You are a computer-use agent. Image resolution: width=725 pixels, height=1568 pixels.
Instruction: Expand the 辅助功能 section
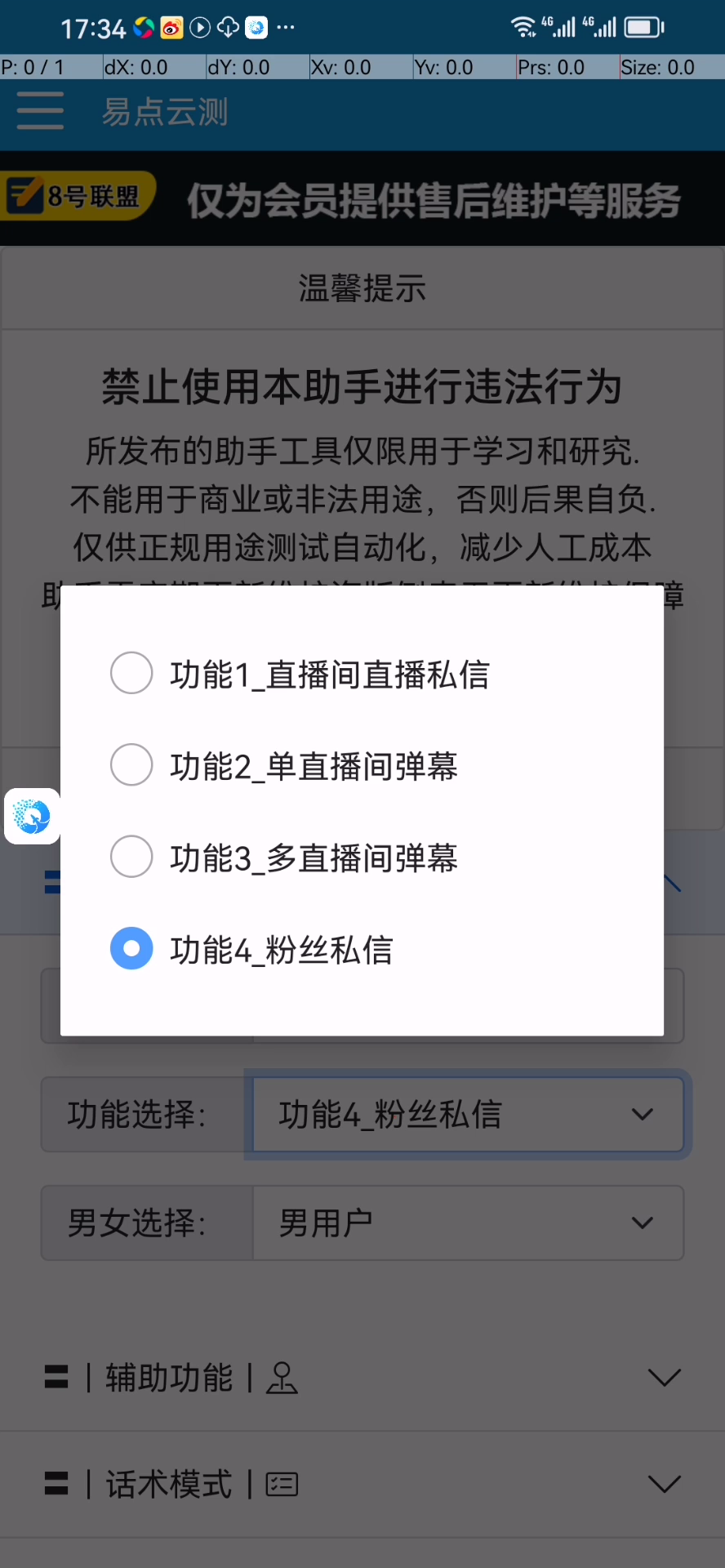(x=362, y=1379)
